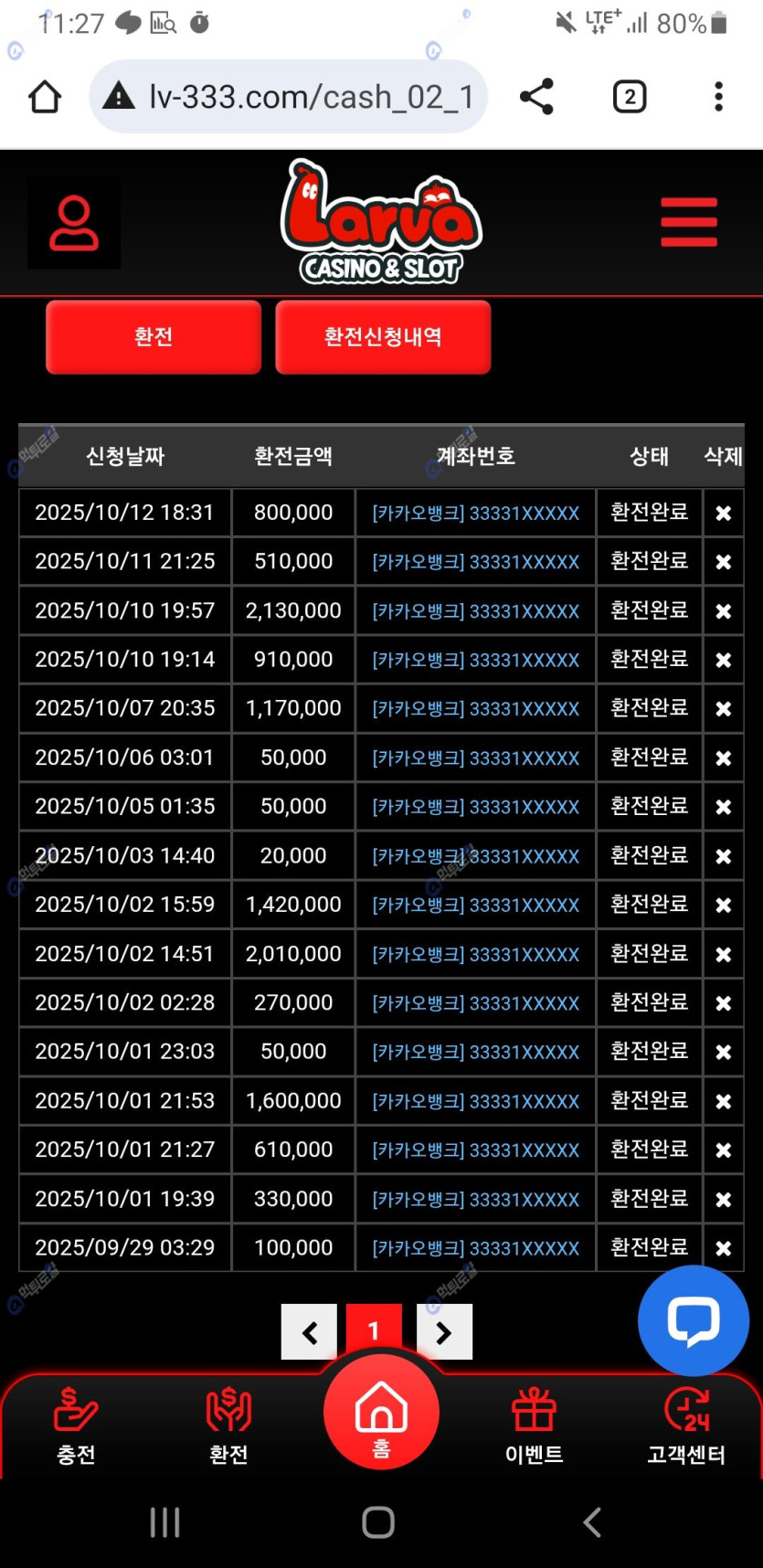Open the user profile icon

pyautogui.click(x=74, y=223)
